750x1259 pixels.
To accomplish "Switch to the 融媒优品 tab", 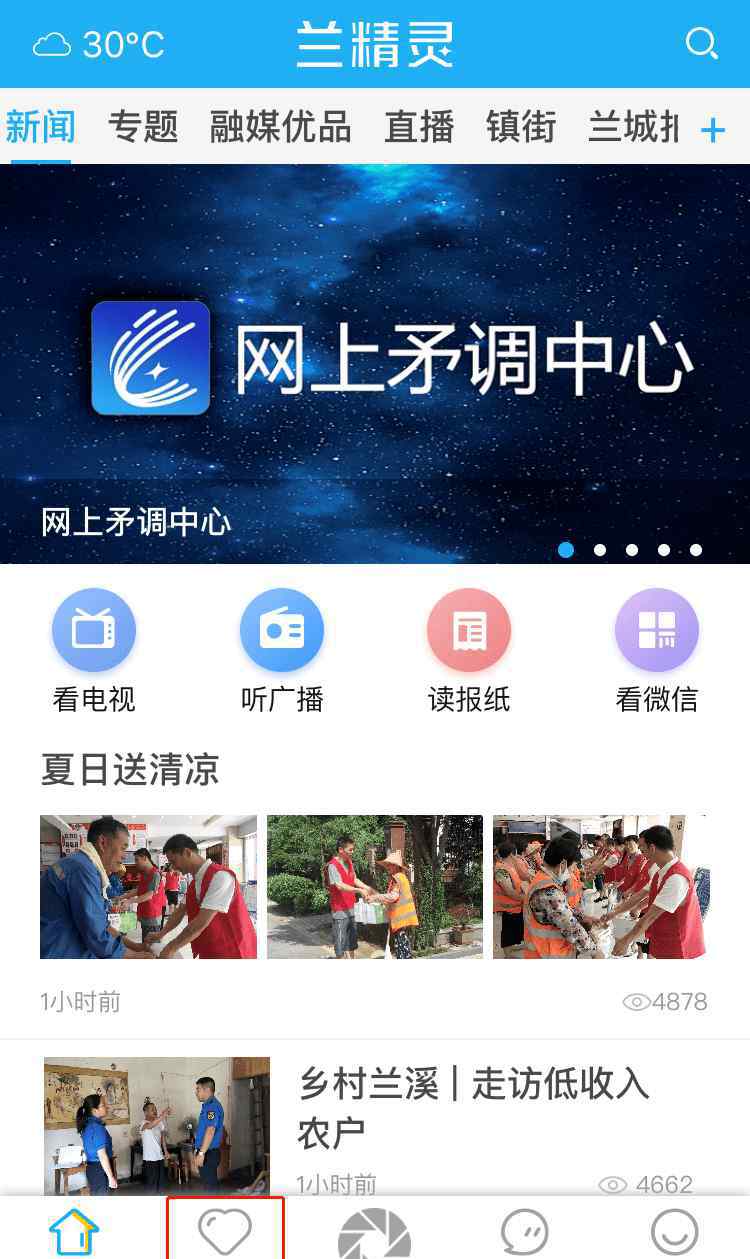I will point(280,127).
